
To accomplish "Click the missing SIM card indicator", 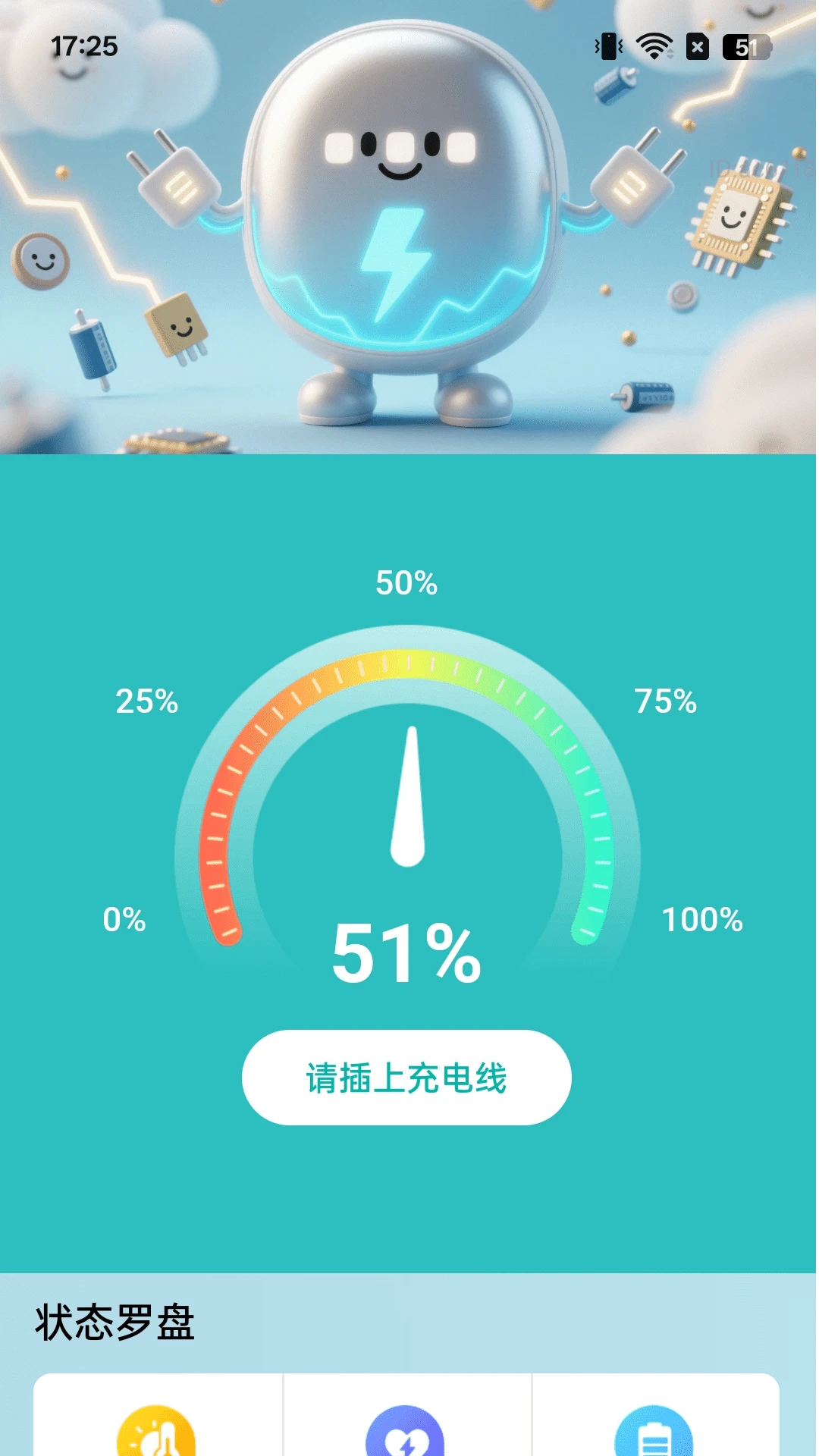I will [x=698, y=47].
